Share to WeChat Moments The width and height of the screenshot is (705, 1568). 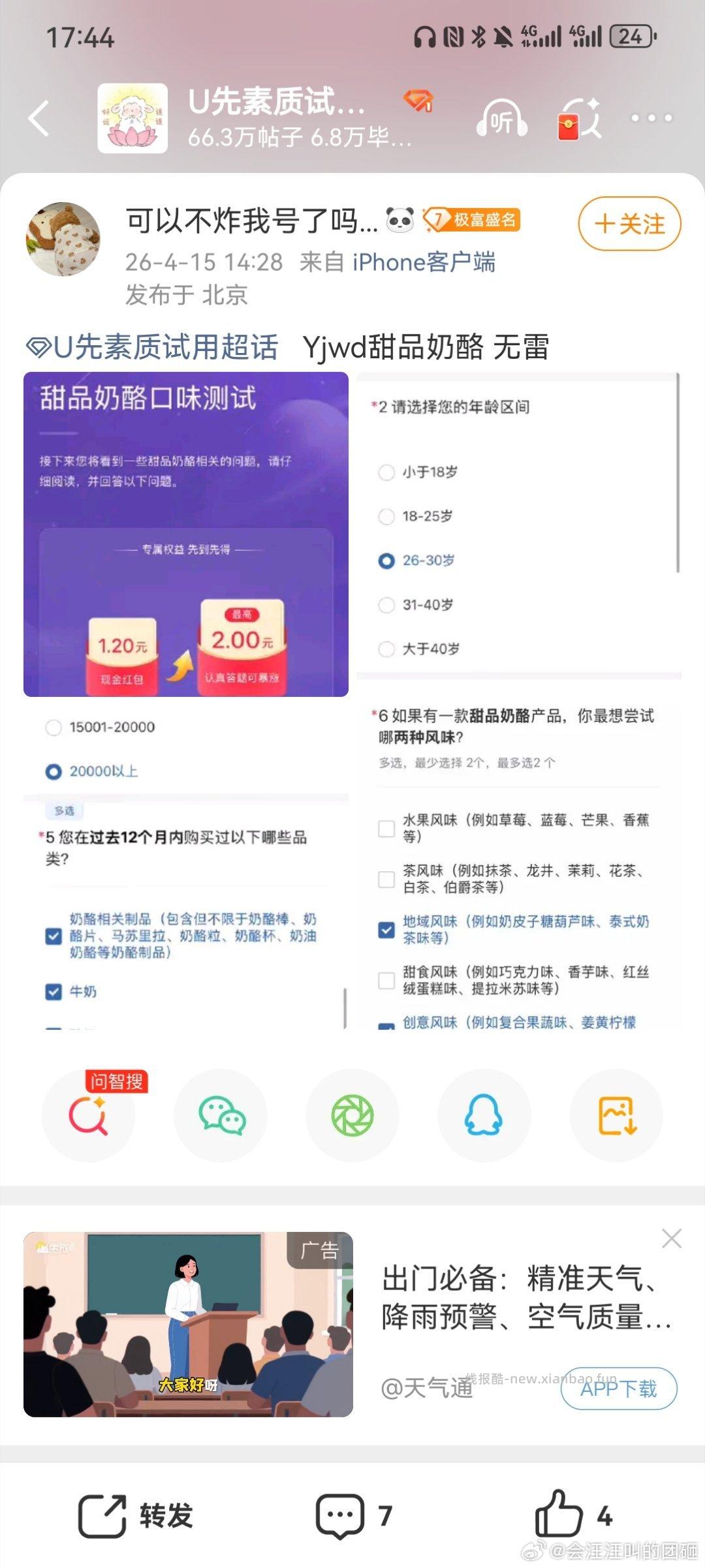pos(352,1116)
